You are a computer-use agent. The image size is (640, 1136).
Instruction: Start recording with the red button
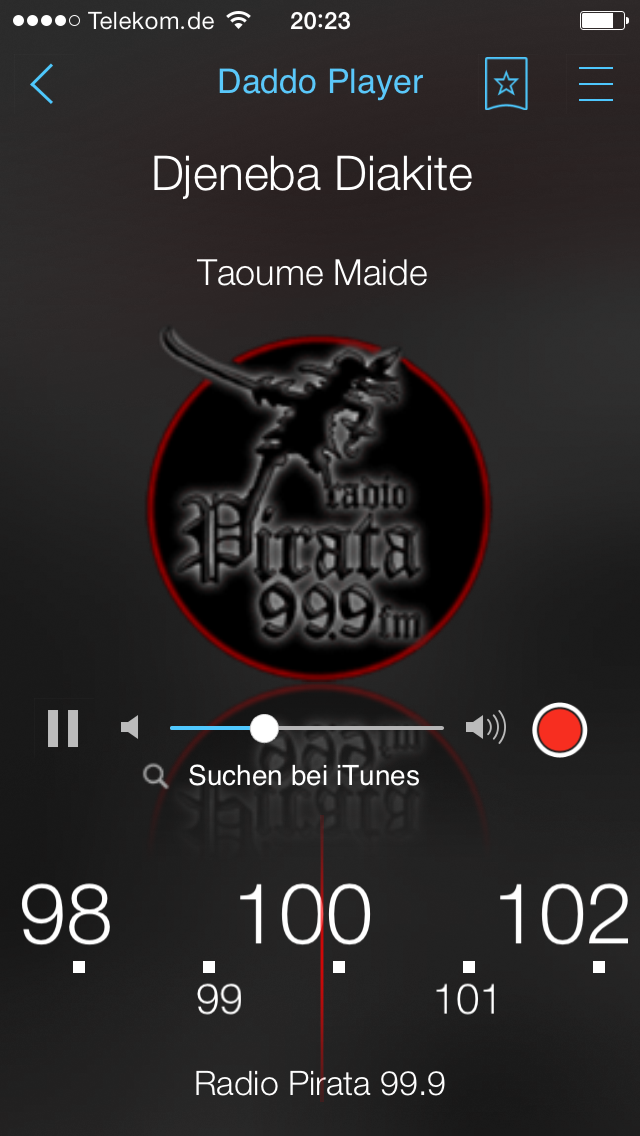pyautogui.click(x=560, y=729)
